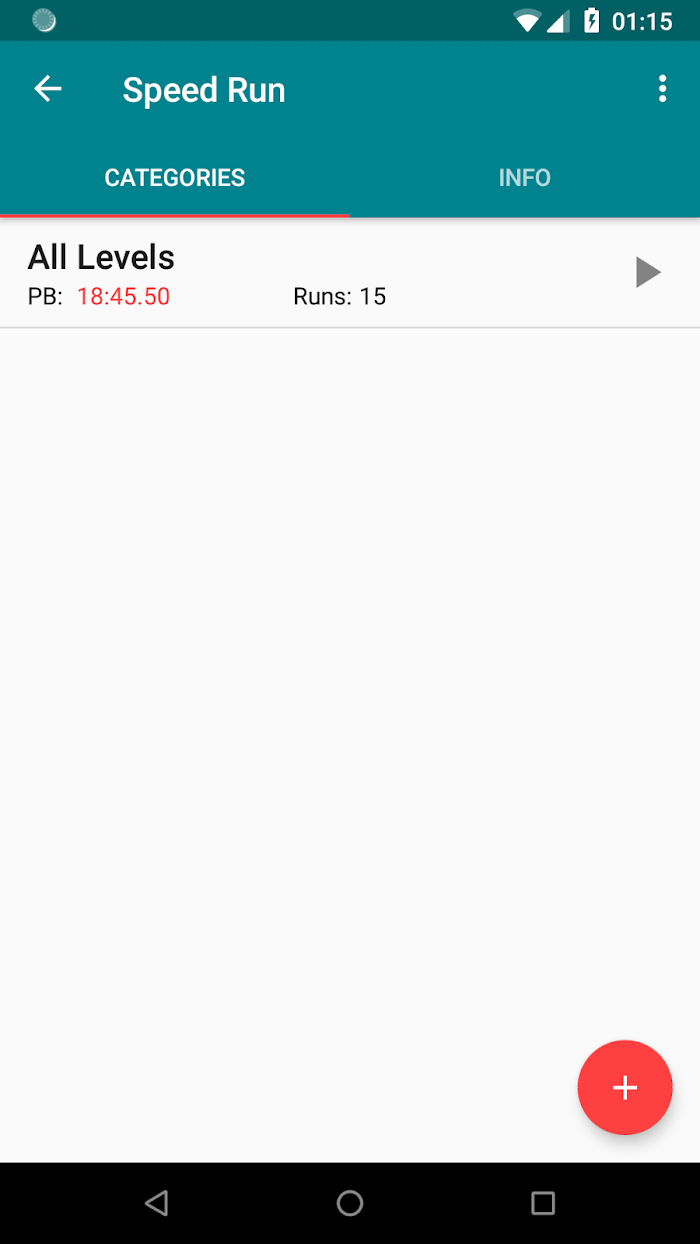The width and height of the screenshot is (700, 1244).
Task: Select the Categories tab
Action: (175, 177)
